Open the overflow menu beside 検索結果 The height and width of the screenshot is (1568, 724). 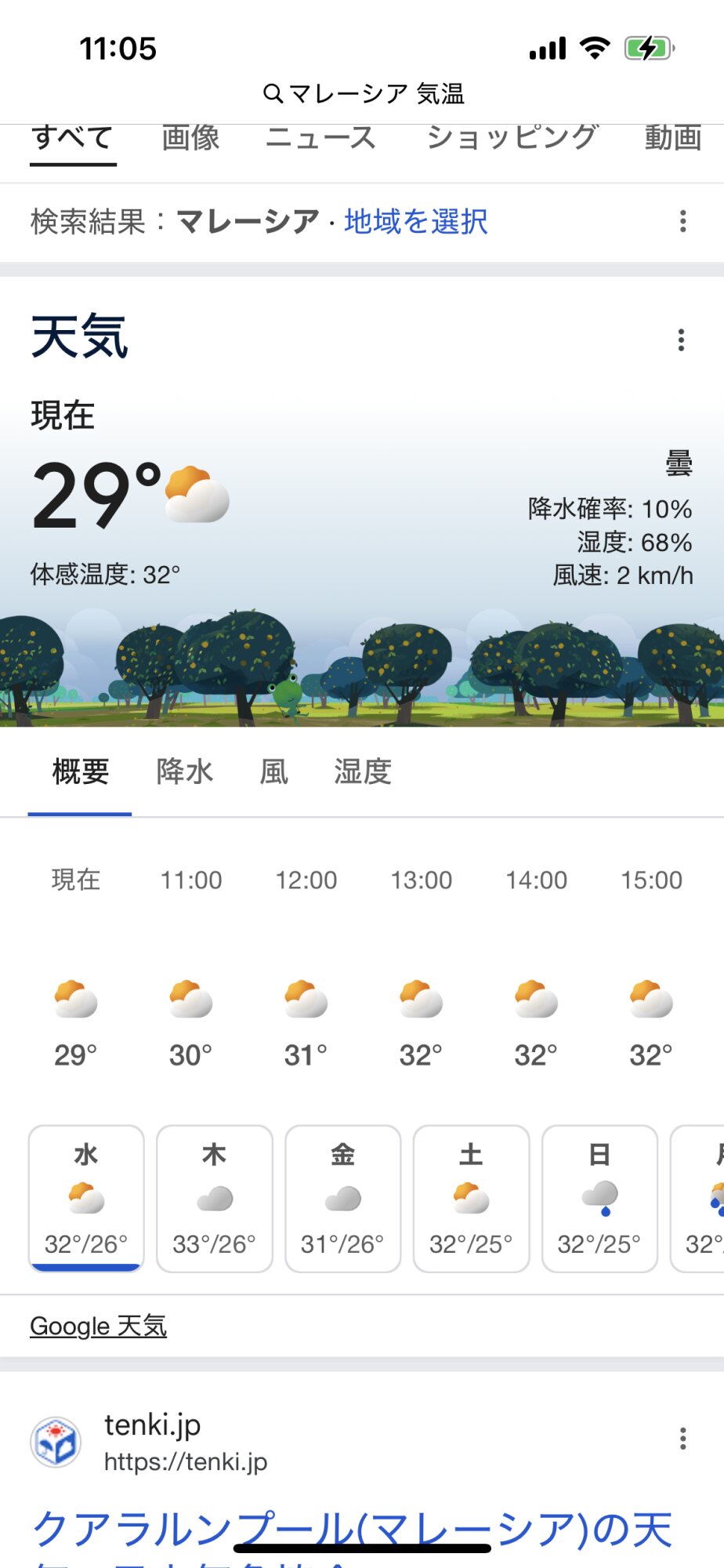(682, 222)
